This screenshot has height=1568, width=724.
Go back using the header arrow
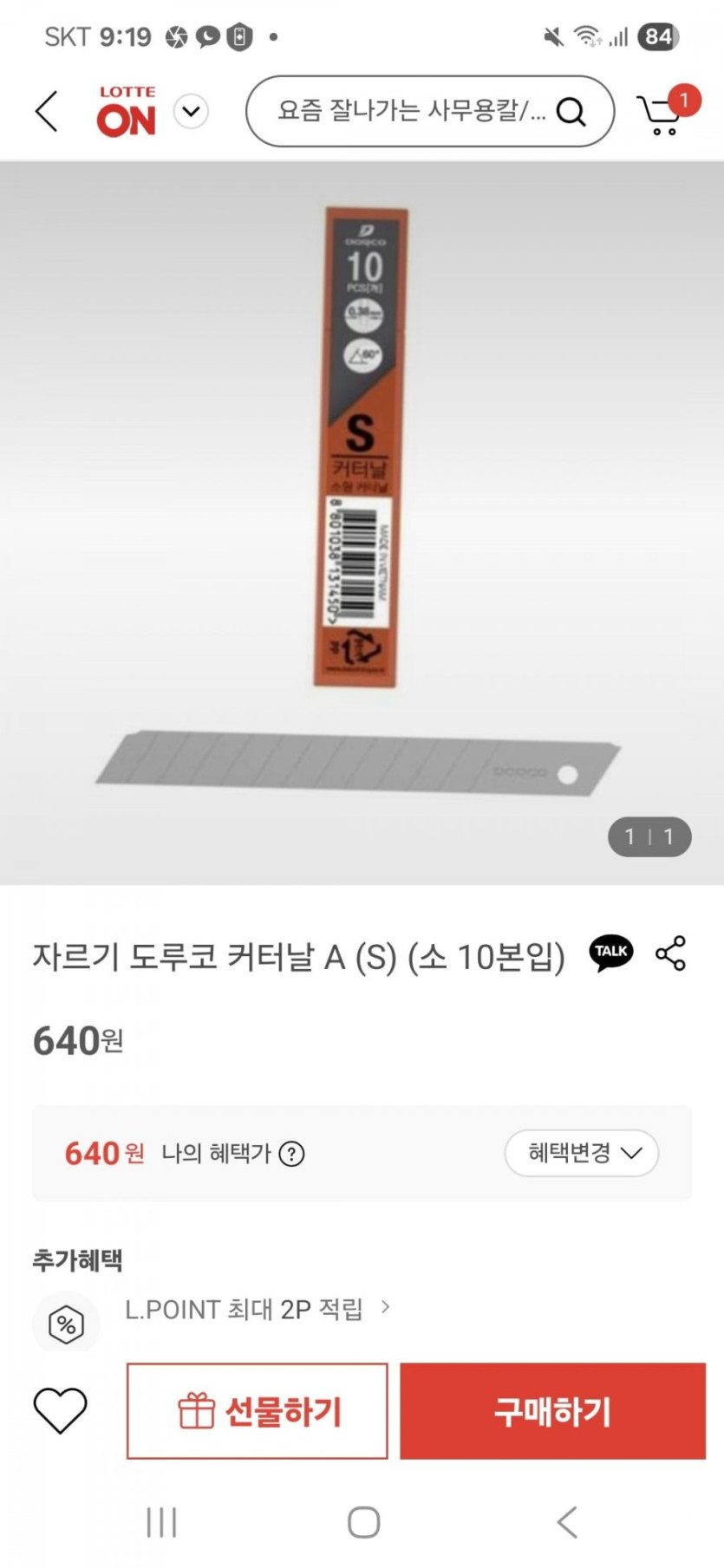tap(47, 112)
